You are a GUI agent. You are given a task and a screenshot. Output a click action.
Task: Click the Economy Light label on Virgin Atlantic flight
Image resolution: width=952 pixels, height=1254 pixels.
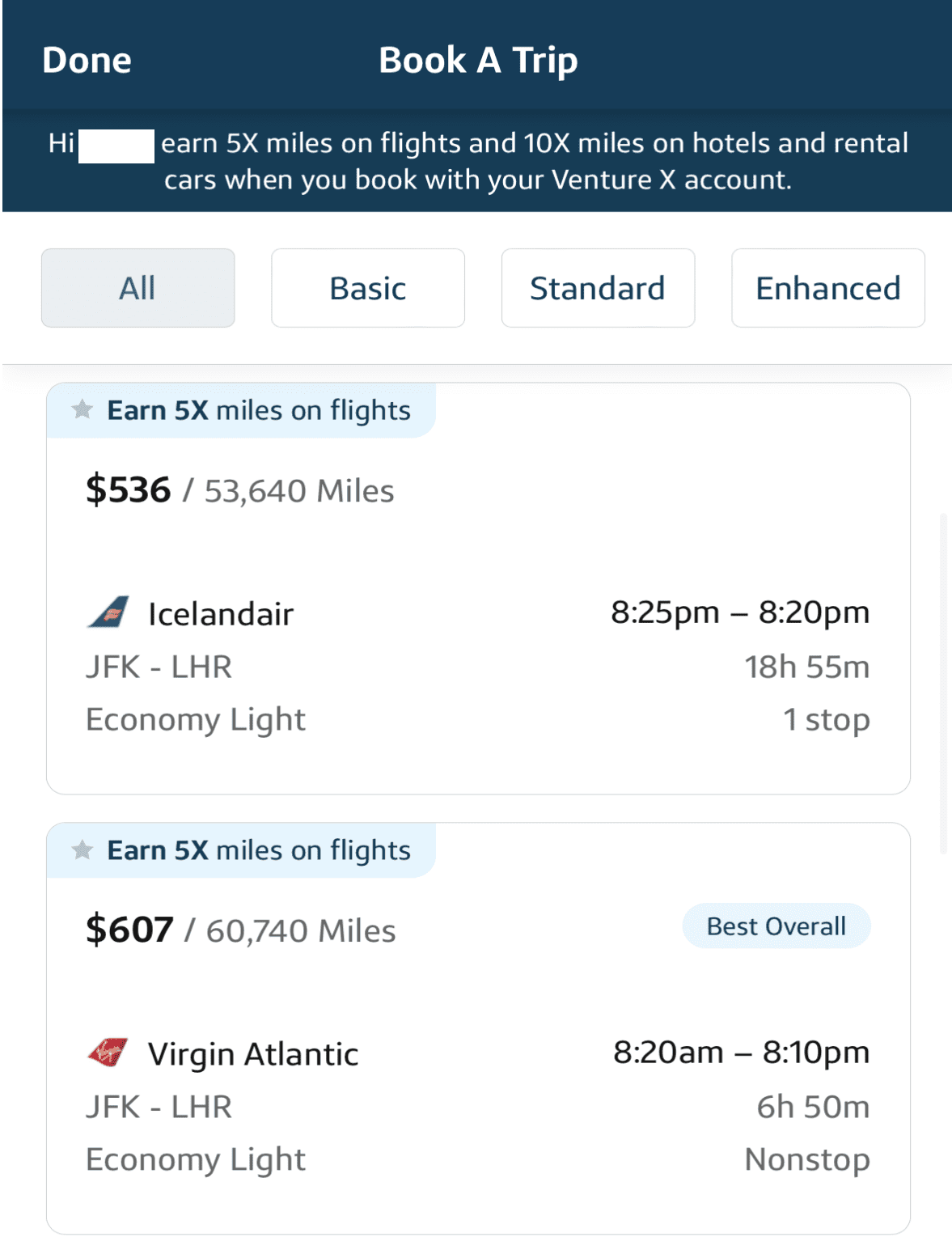point(194,1159)
